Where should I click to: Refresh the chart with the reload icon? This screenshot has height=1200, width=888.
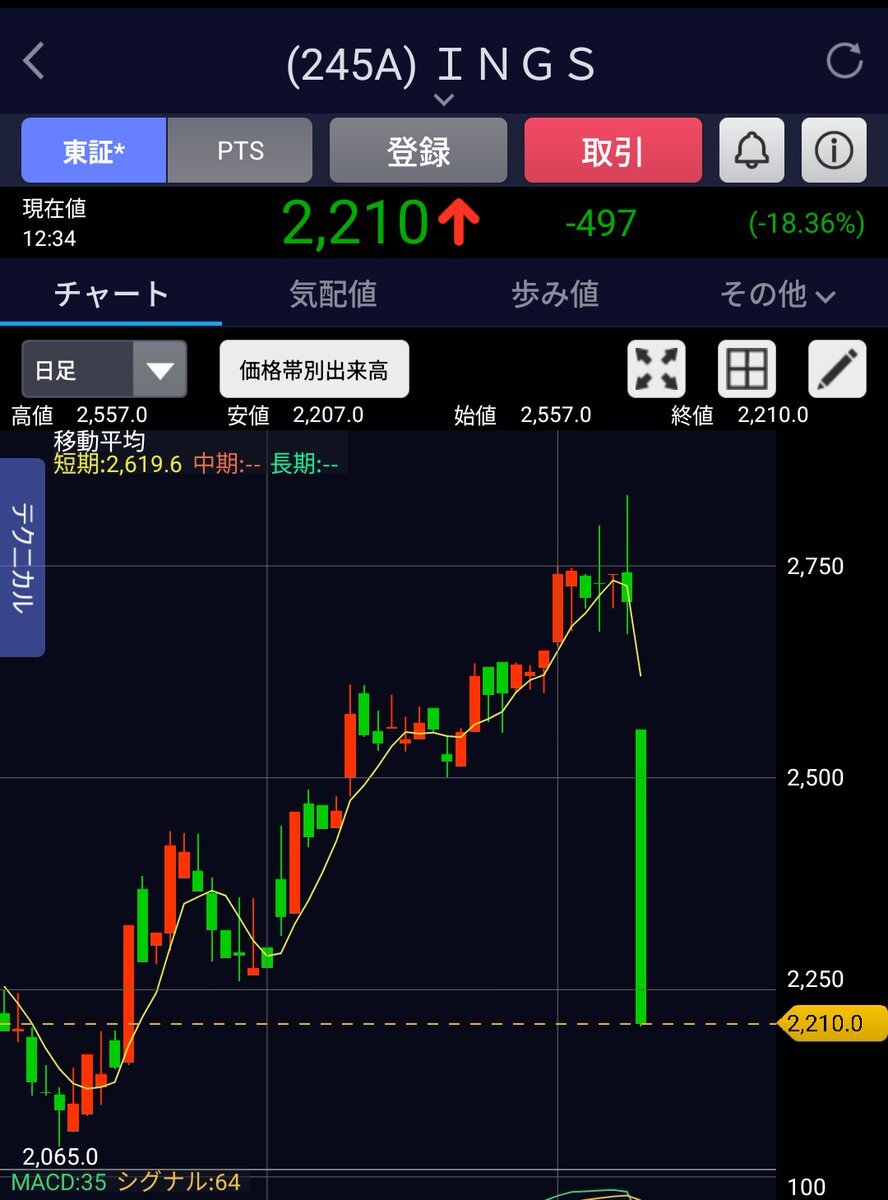tap(845, 61)
